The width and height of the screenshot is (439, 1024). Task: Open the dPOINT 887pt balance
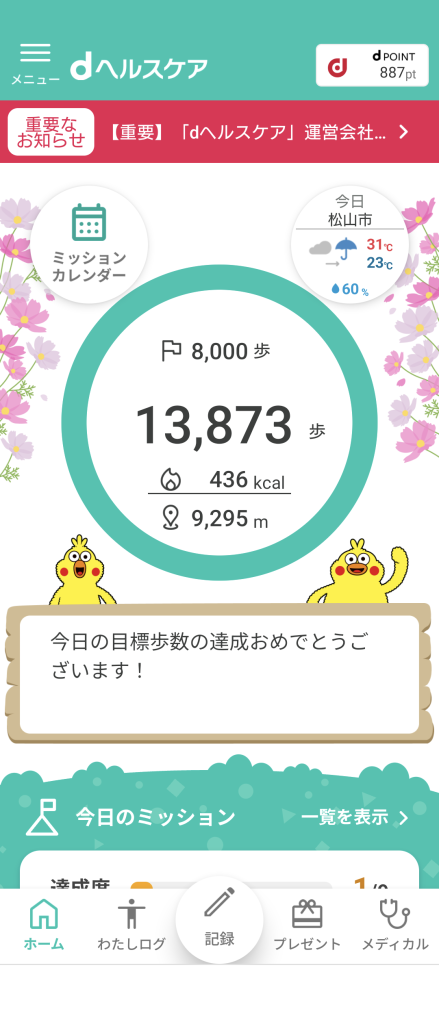(x=372, y=65)
